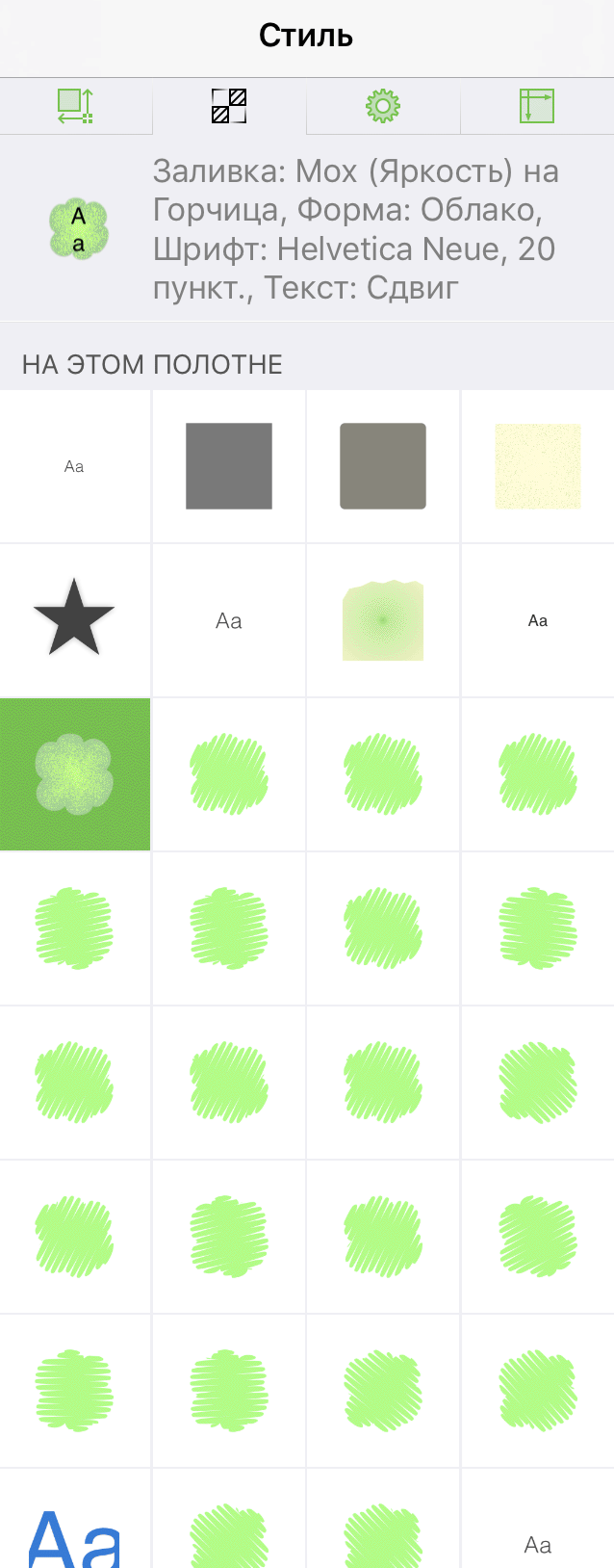This screenshot has height=1568, width=614.
Task: Open the gear settings tab
Action: click(x=383, y=106)
